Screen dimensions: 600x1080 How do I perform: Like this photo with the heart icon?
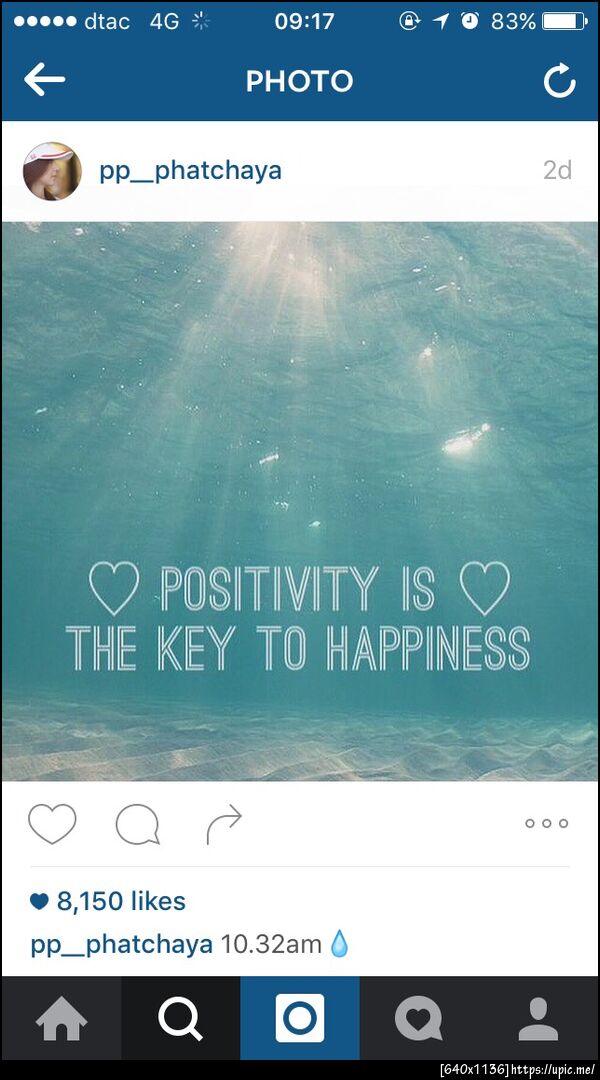[x=52, y=824]
